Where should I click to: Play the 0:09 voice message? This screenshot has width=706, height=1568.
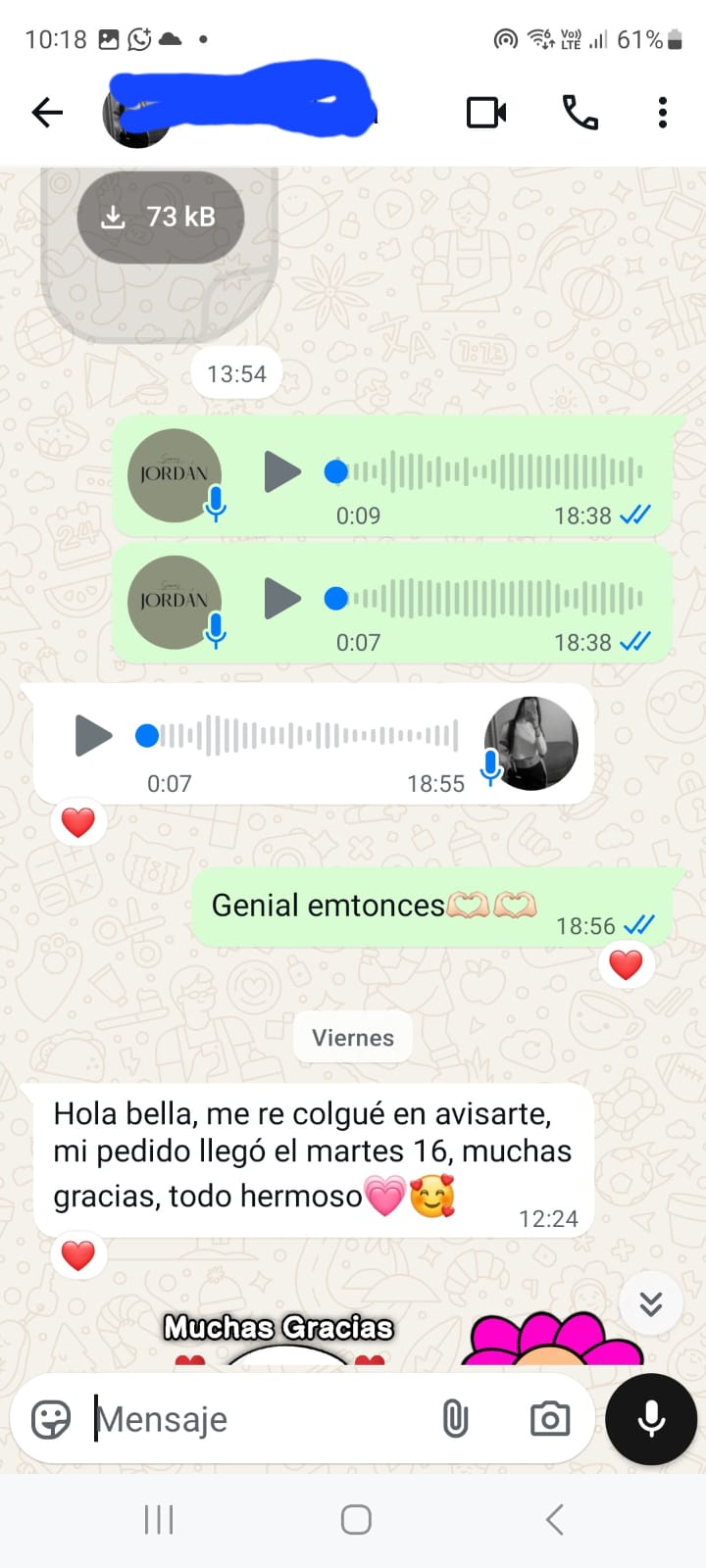point(282,472)
